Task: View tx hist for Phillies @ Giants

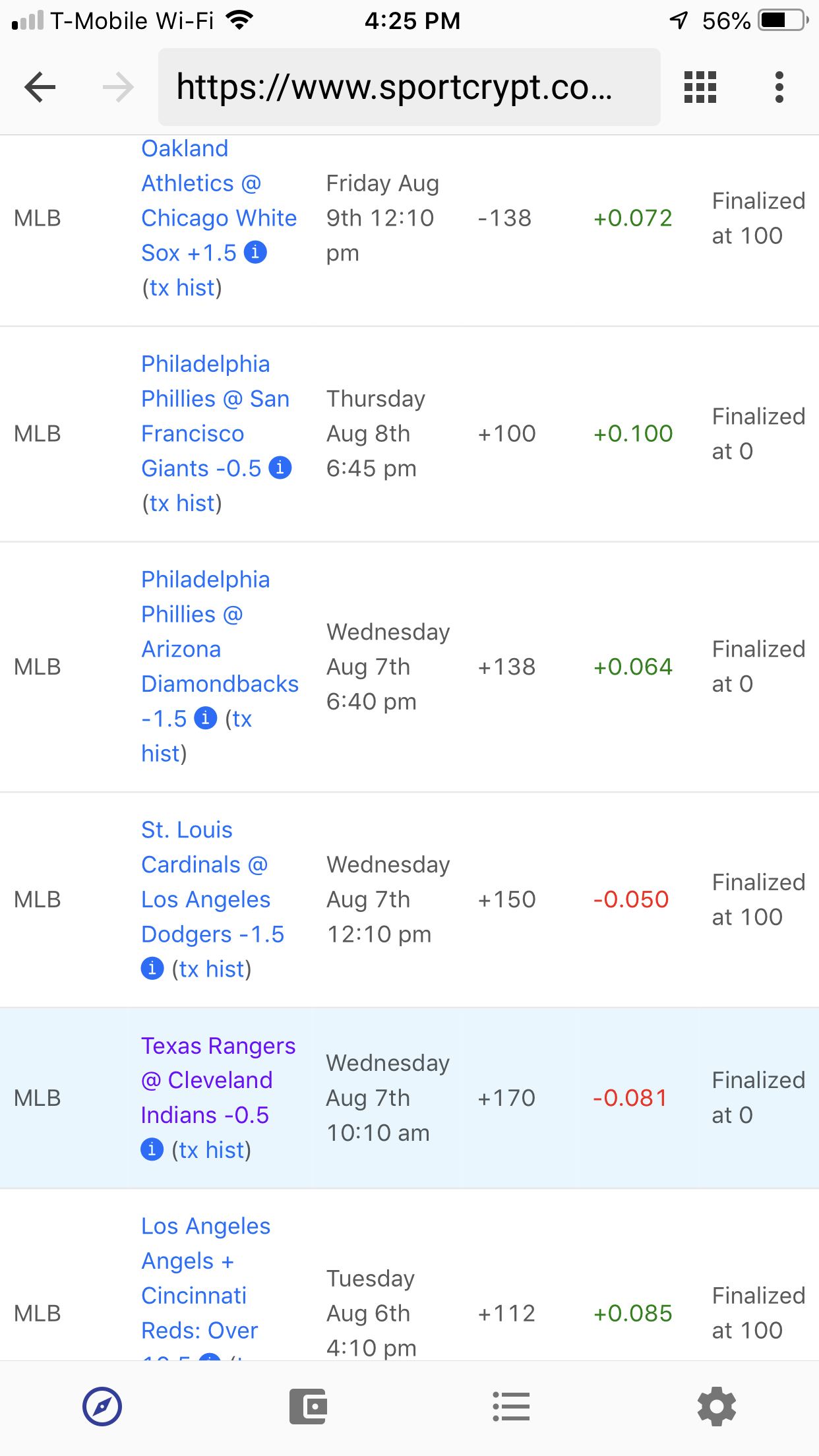Action: pyautogui.click(x=182, y=504)
